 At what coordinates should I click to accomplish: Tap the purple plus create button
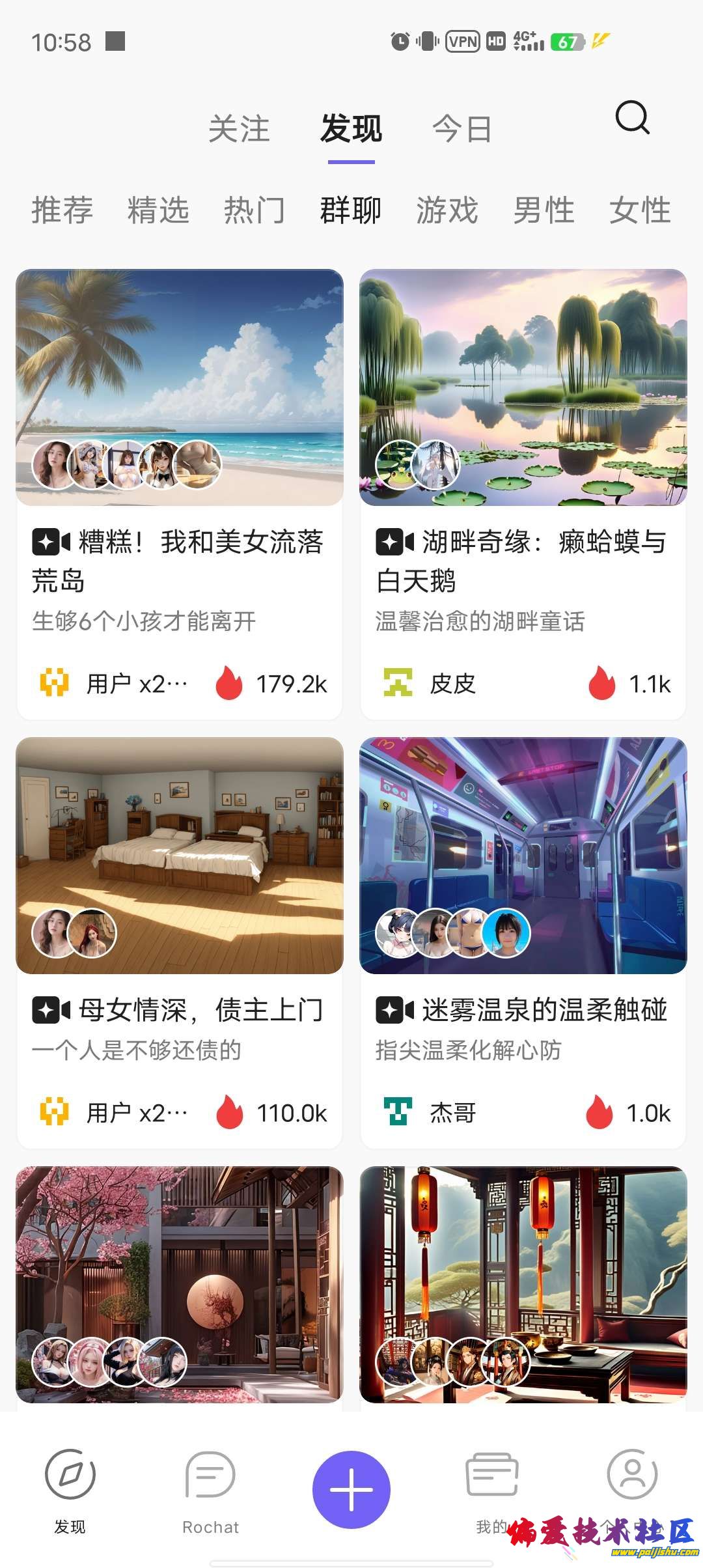point(351,1489)
